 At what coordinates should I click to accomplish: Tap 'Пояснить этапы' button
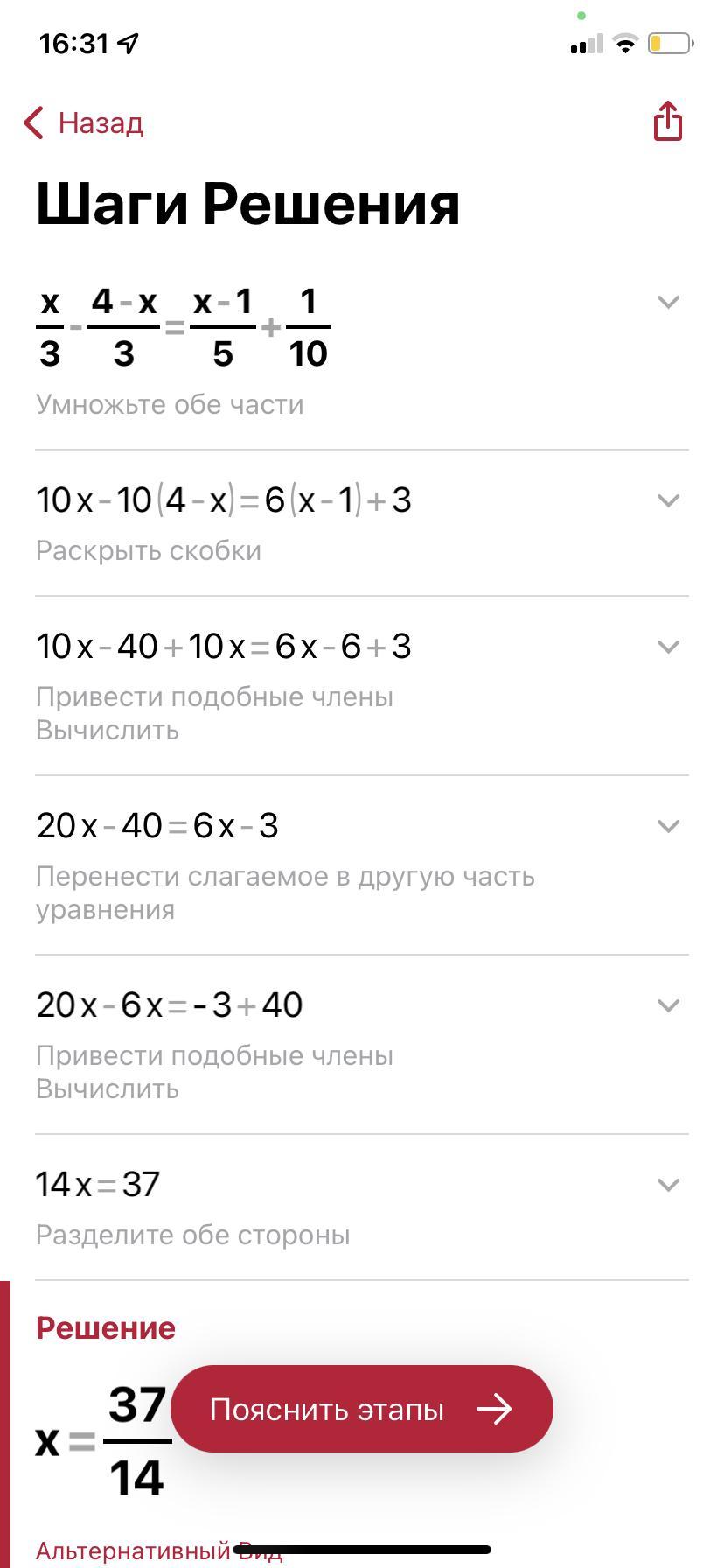[362, 1409]
